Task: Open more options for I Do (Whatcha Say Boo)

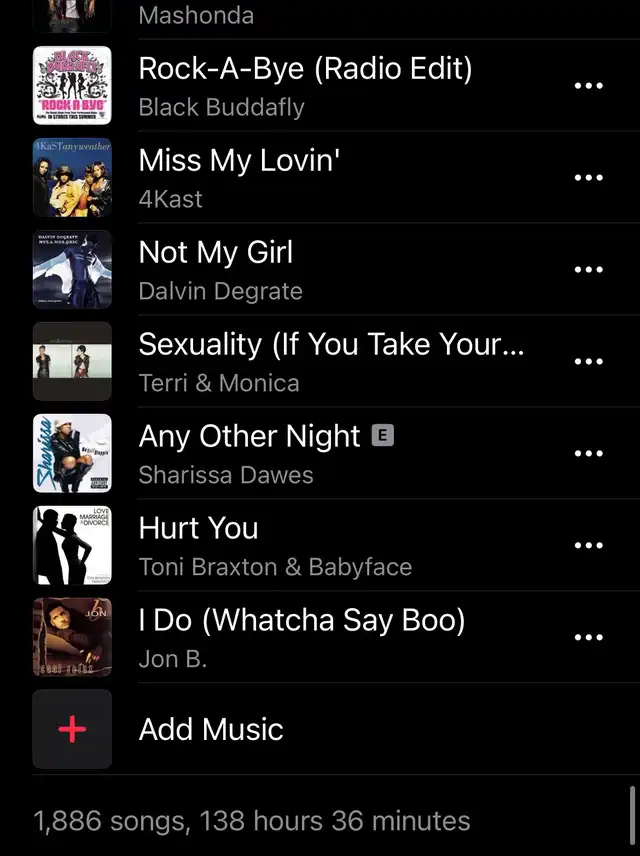Action: [589, 638]
